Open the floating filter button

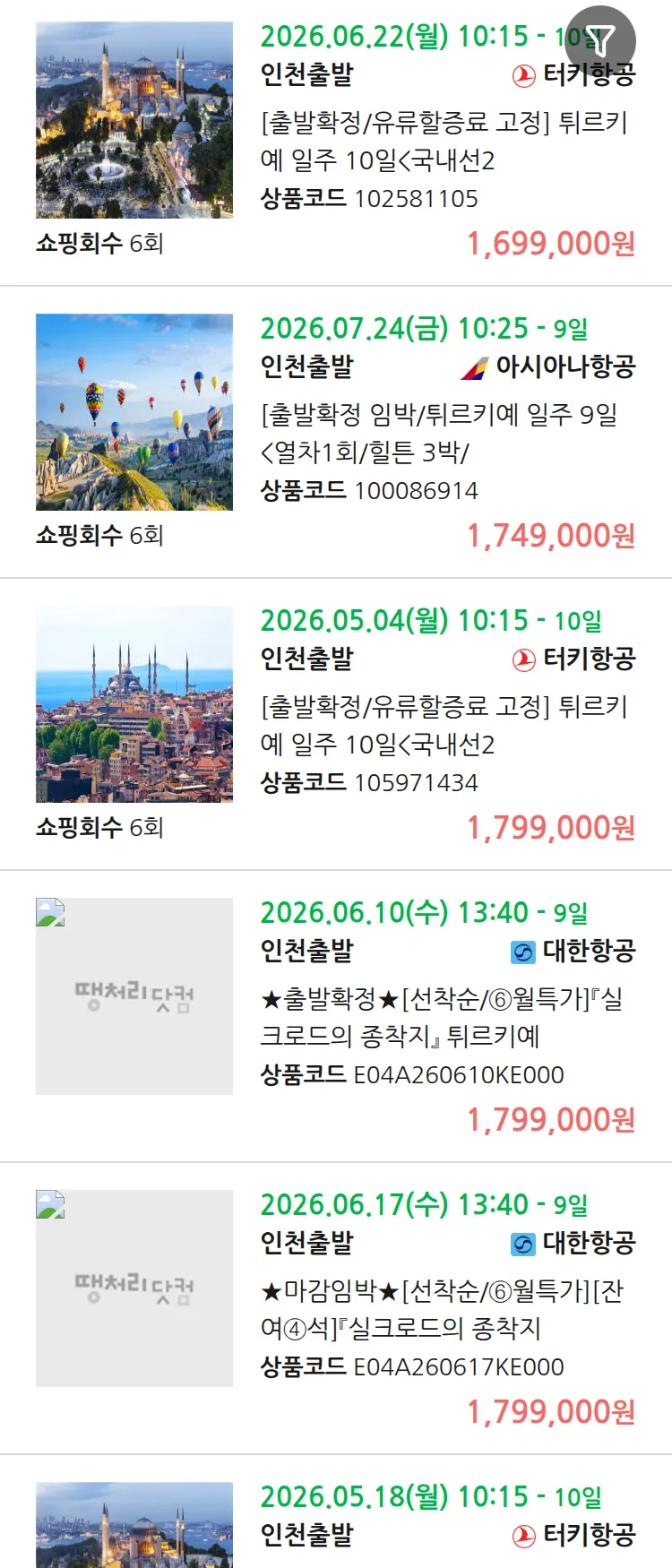599,40
